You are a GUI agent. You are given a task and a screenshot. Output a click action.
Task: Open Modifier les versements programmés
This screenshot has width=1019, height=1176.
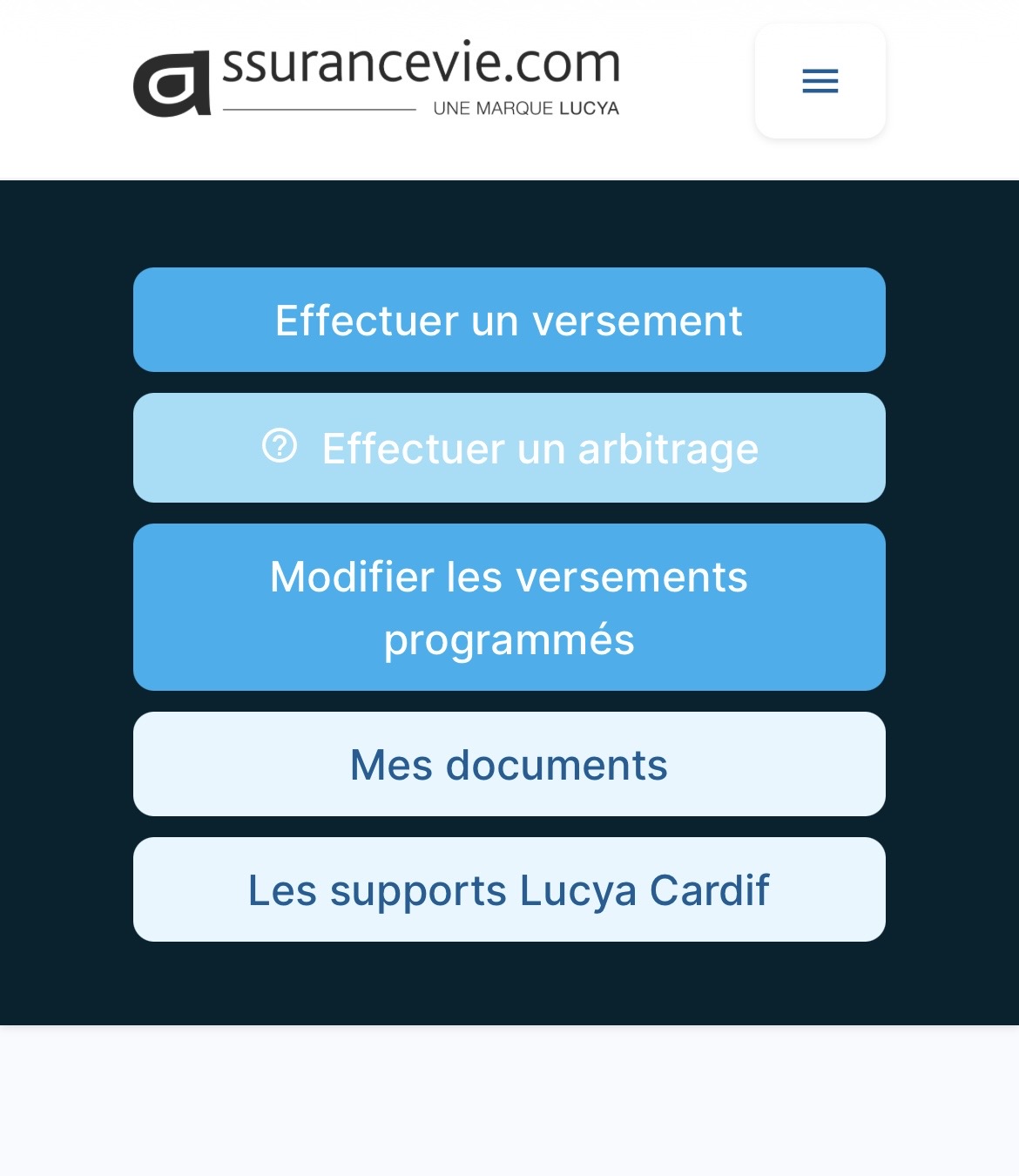[509, 607]
